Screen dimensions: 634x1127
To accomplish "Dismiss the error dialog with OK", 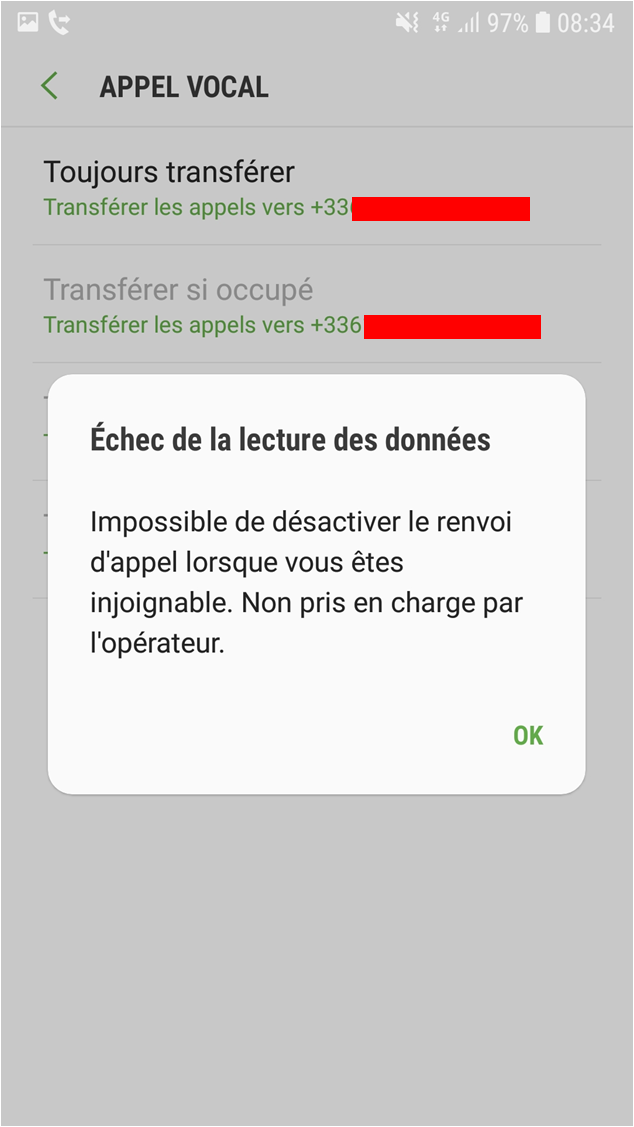I will [527, 736].
